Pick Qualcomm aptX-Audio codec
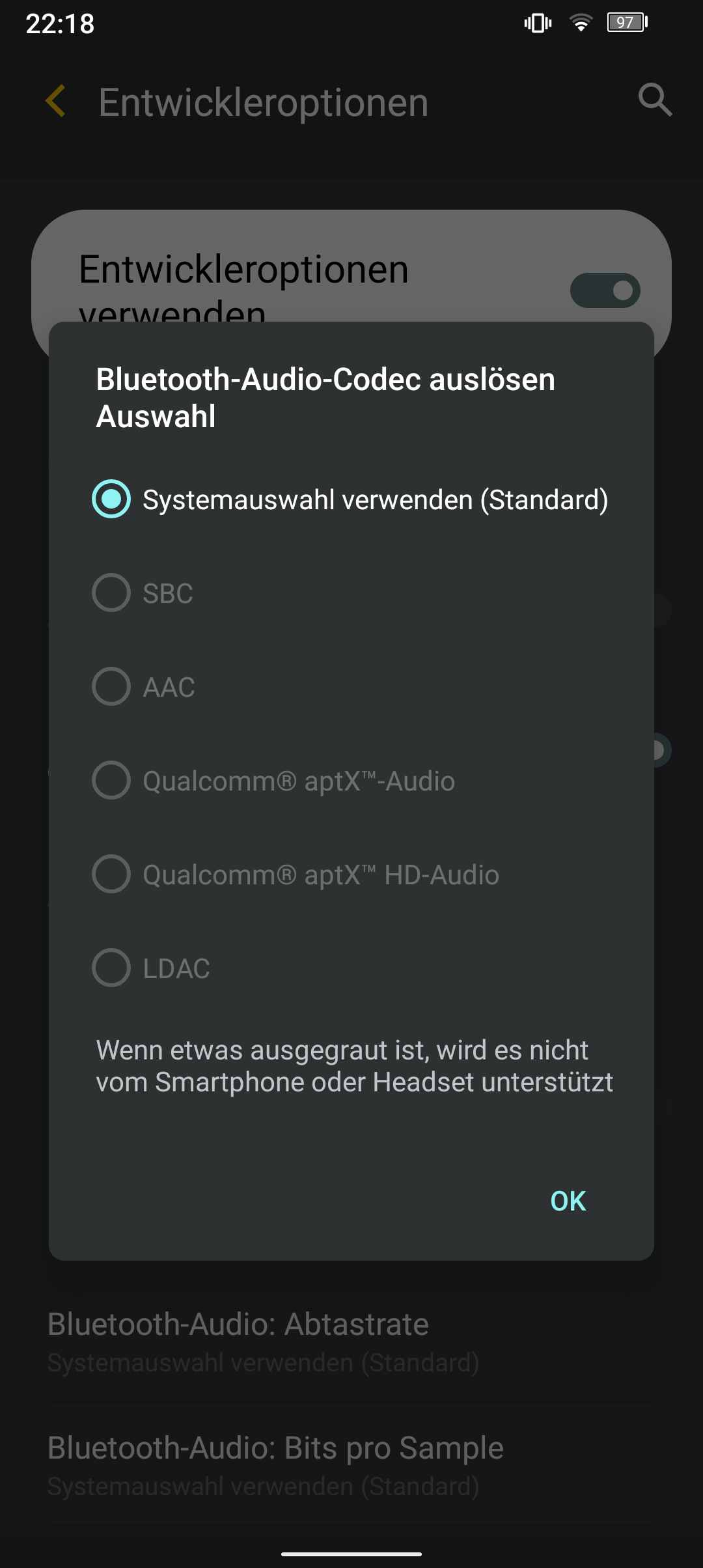 tap(351, 781)
